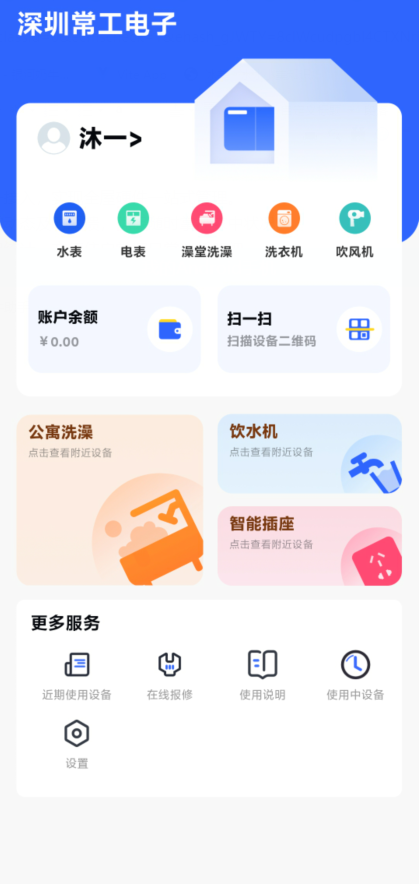419x884 pixels.
Task: View 账户余额 account balance card
Action: pyautogui.click(x=114, y=329)
